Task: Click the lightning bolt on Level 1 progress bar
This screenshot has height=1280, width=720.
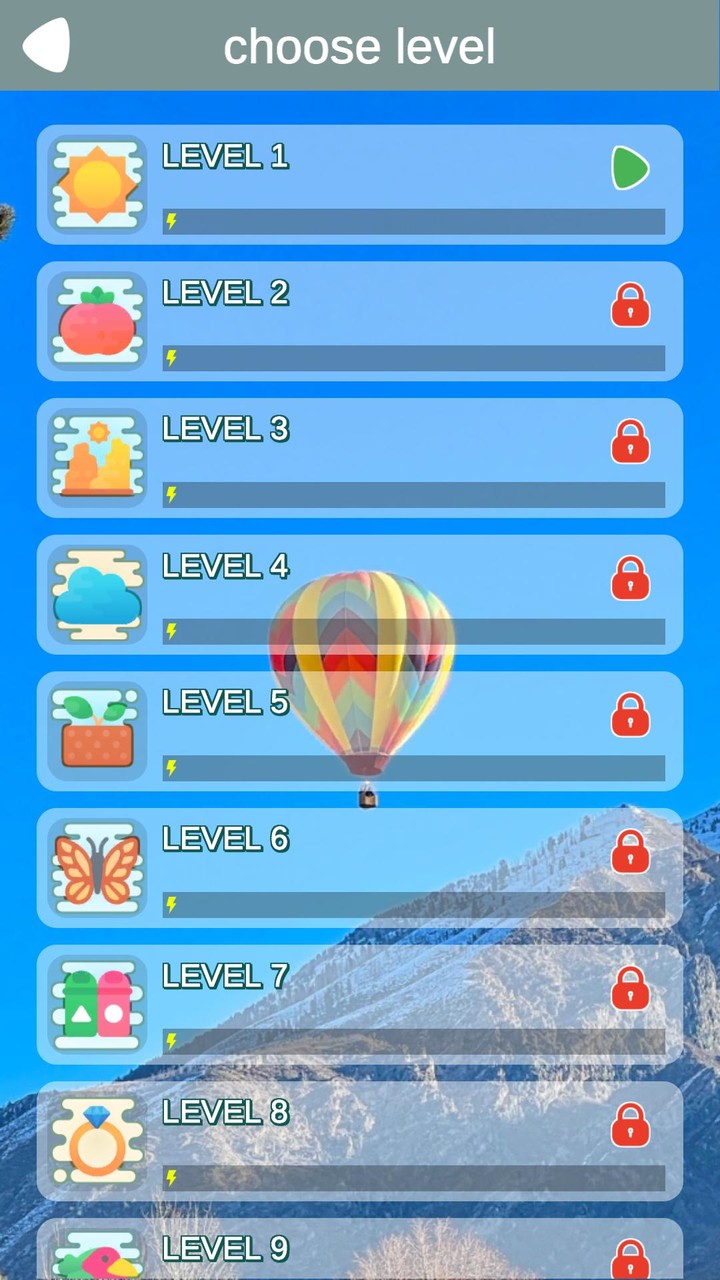Action: pos(172,221)
